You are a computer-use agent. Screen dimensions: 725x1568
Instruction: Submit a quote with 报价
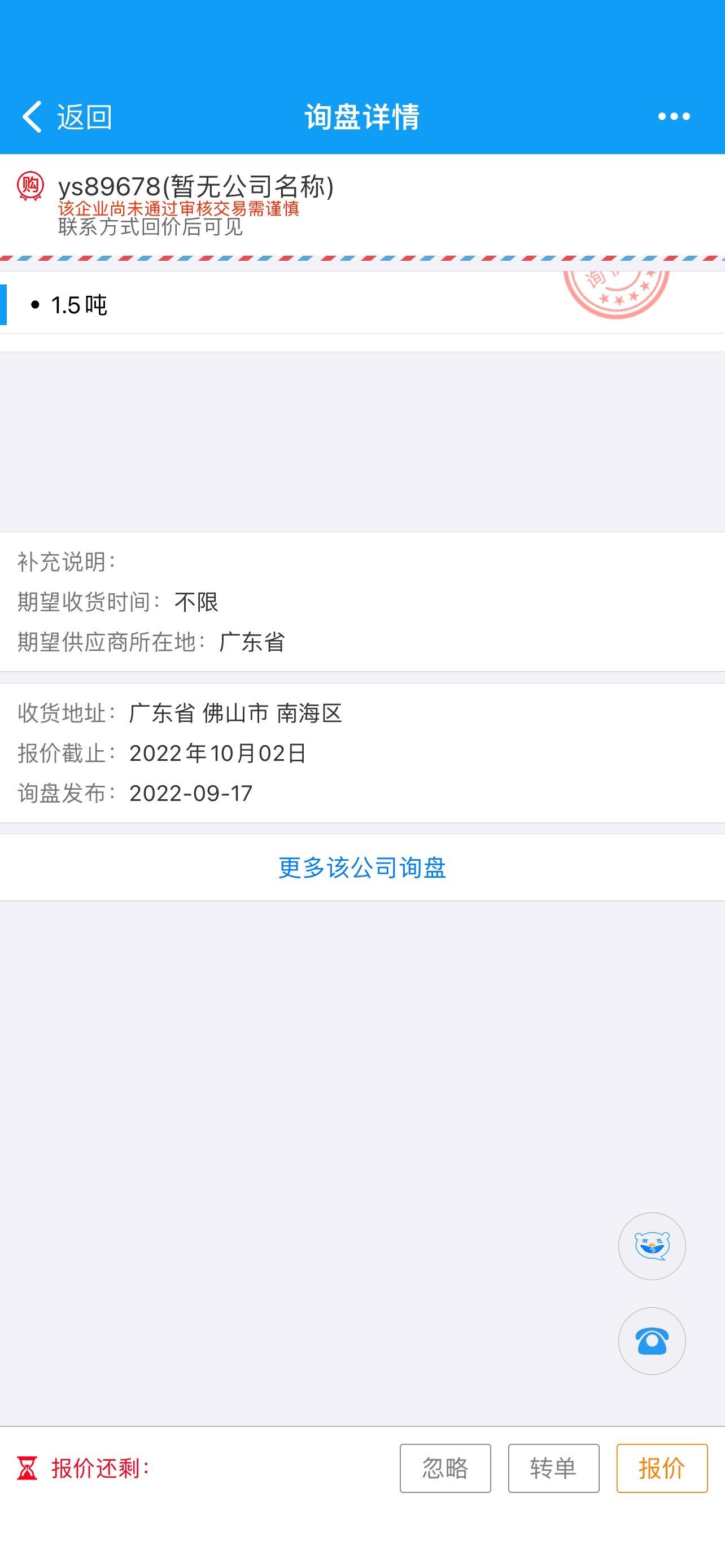click(x=662, y=1468)
